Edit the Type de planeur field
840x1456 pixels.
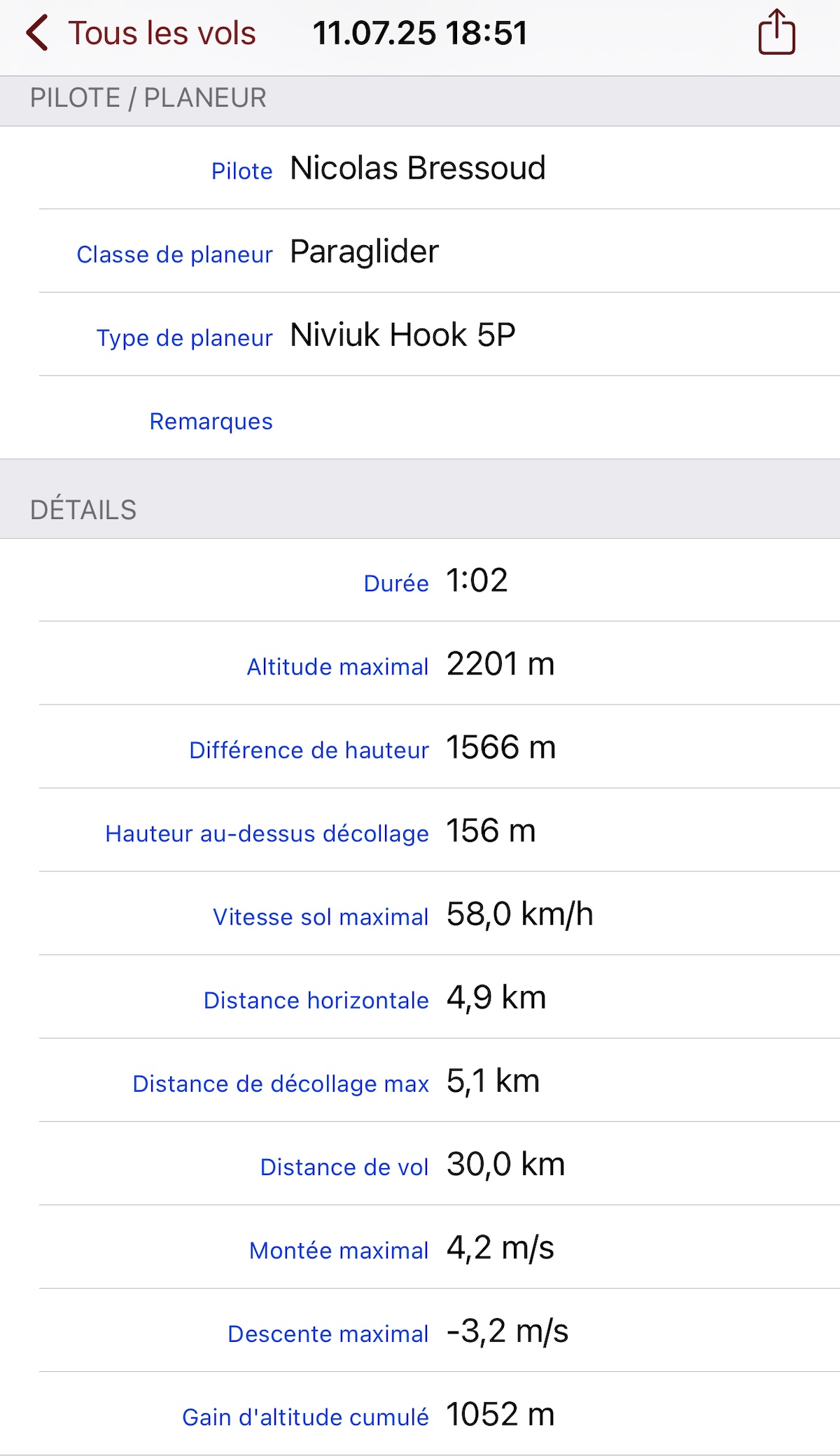point(402,335)
